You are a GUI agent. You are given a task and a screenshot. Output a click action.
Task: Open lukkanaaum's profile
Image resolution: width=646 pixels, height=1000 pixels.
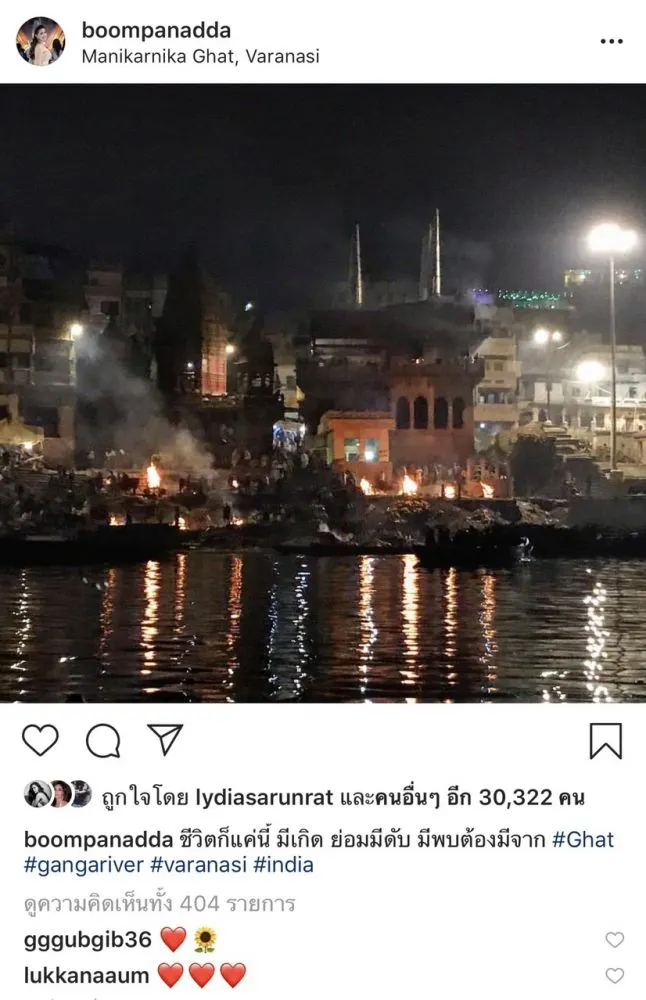tap(85, 975)
